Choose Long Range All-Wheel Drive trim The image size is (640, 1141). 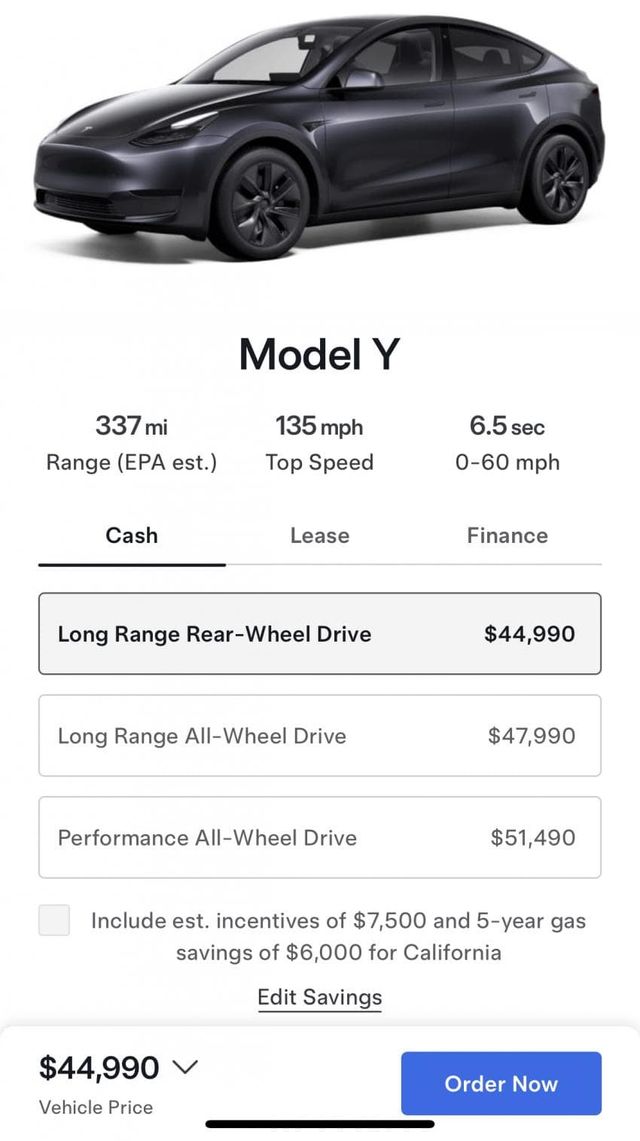click(x=319, y=736)
